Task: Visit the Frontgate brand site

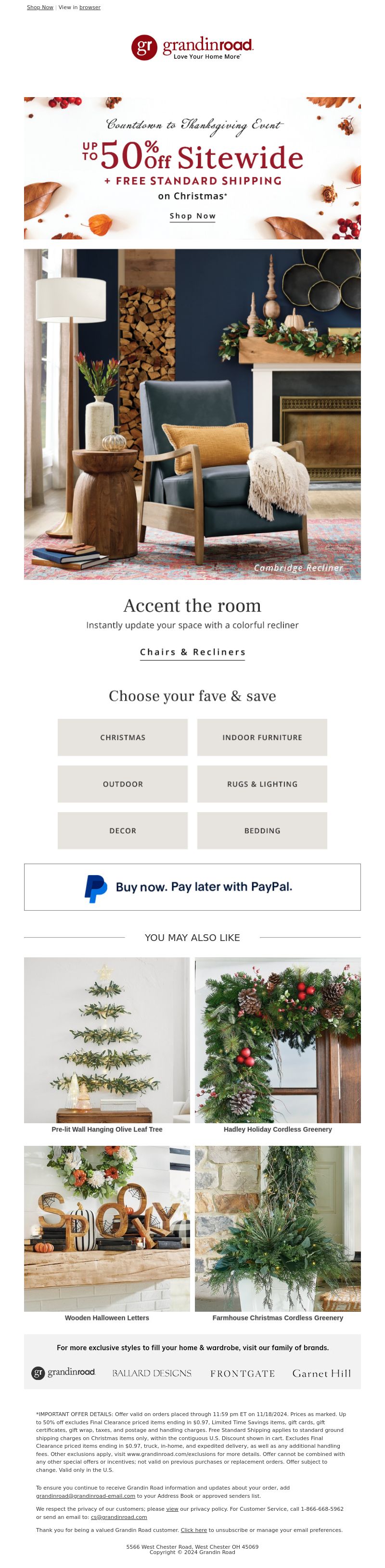Action: coord(243,1373)
